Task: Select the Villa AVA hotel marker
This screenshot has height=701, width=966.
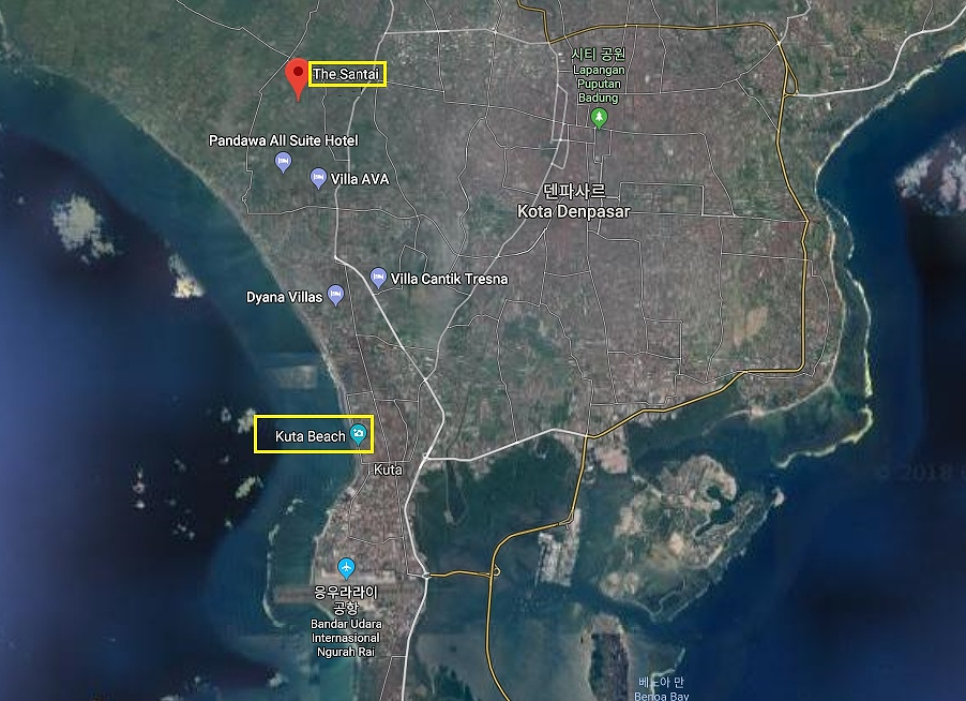Action: pyautogui.click(x=318, y=179)
